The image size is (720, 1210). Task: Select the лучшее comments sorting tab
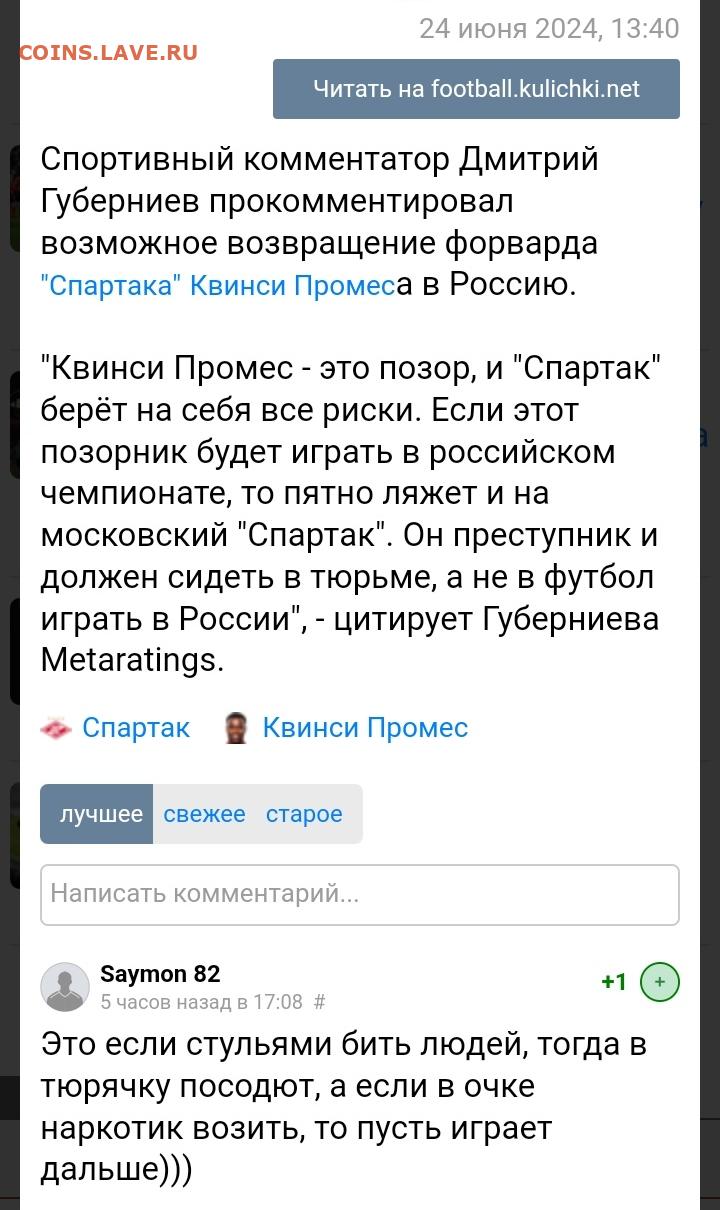pos(97,814)
